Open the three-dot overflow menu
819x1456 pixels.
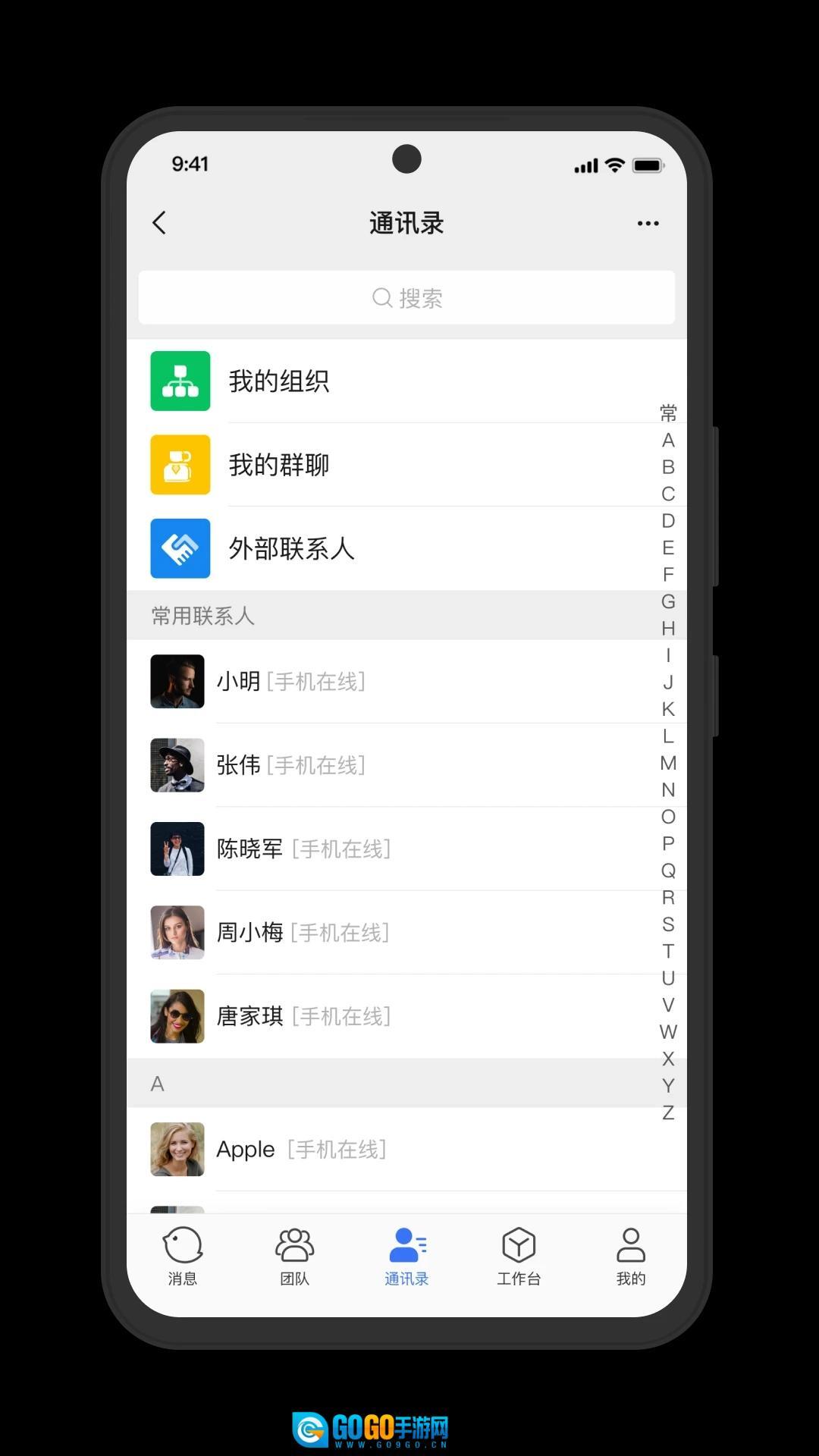coord(648,223)
